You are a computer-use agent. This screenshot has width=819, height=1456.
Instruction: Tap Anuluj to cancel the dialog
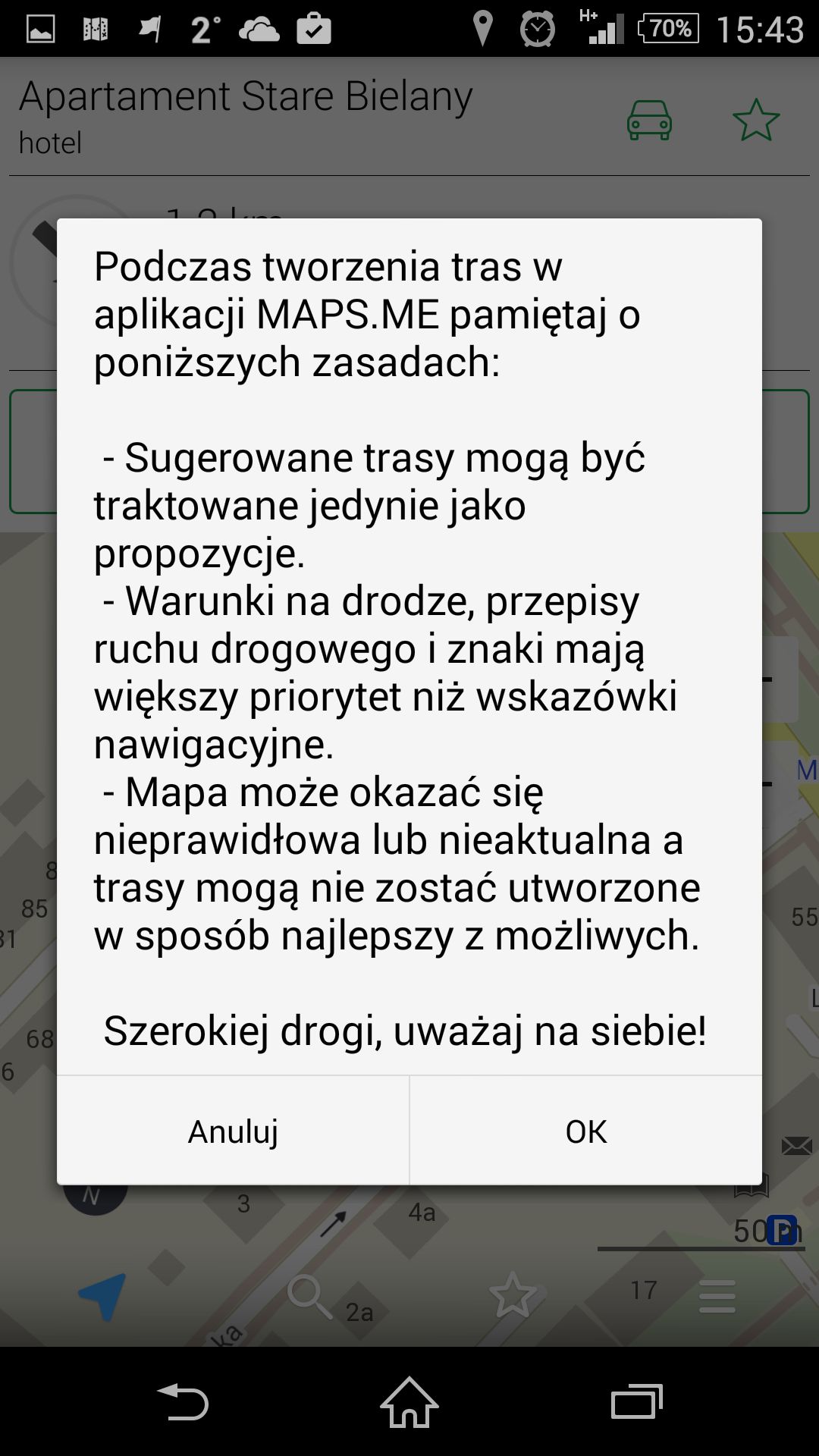coord(233,1131)
